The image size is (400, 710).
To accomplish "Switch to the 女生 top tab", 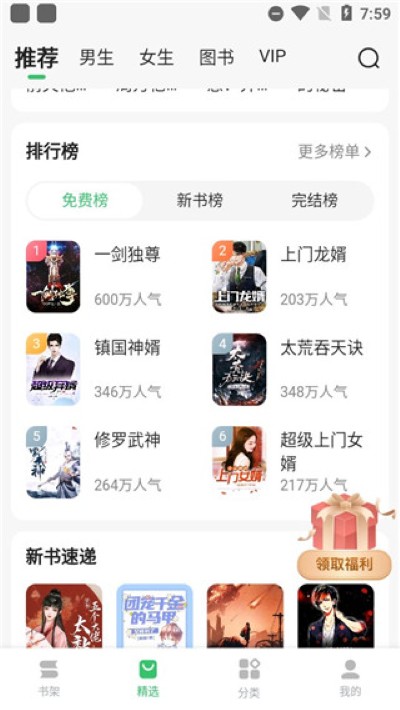I will coord(156,58).
